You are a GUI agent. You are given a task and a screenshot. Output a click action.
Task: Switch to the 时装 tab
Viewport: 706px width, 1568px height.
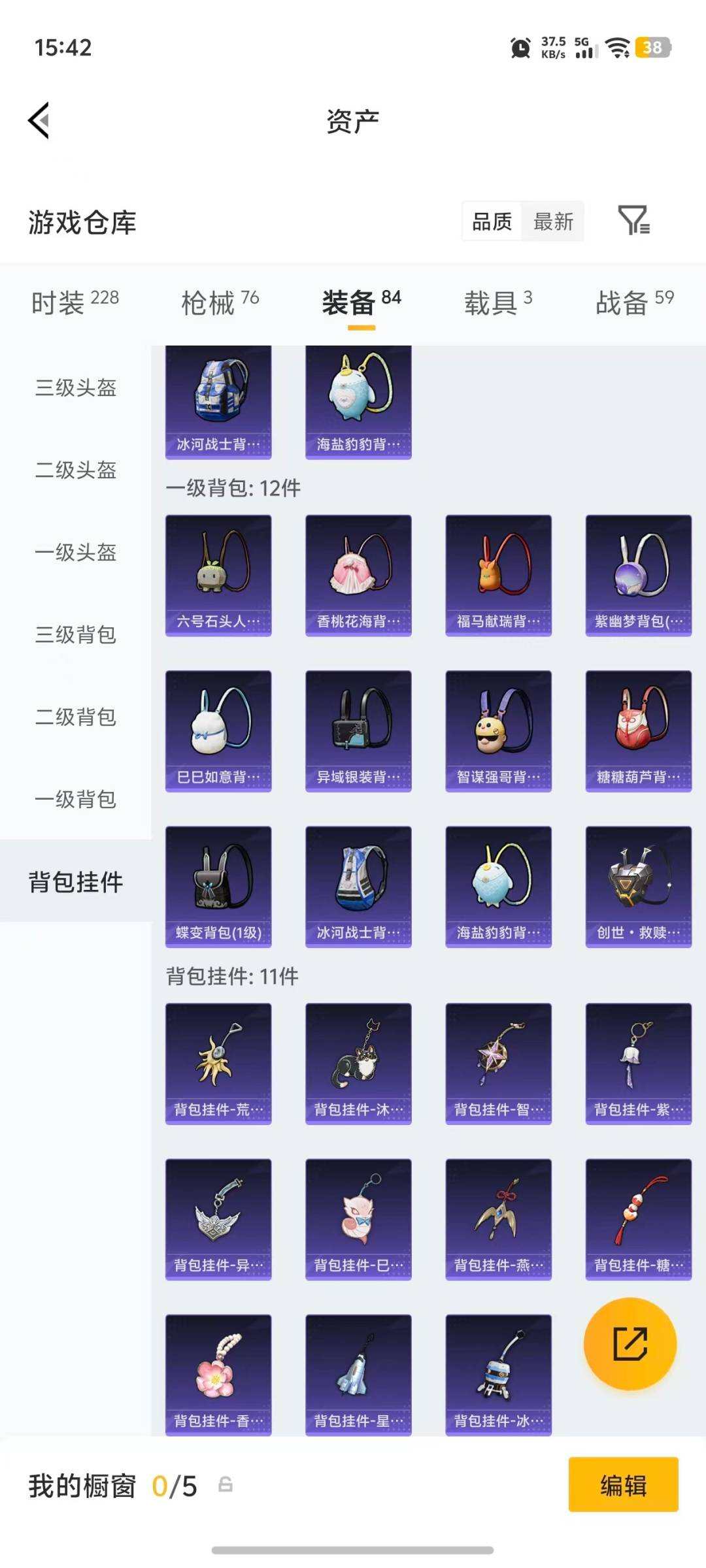[75, 302]
